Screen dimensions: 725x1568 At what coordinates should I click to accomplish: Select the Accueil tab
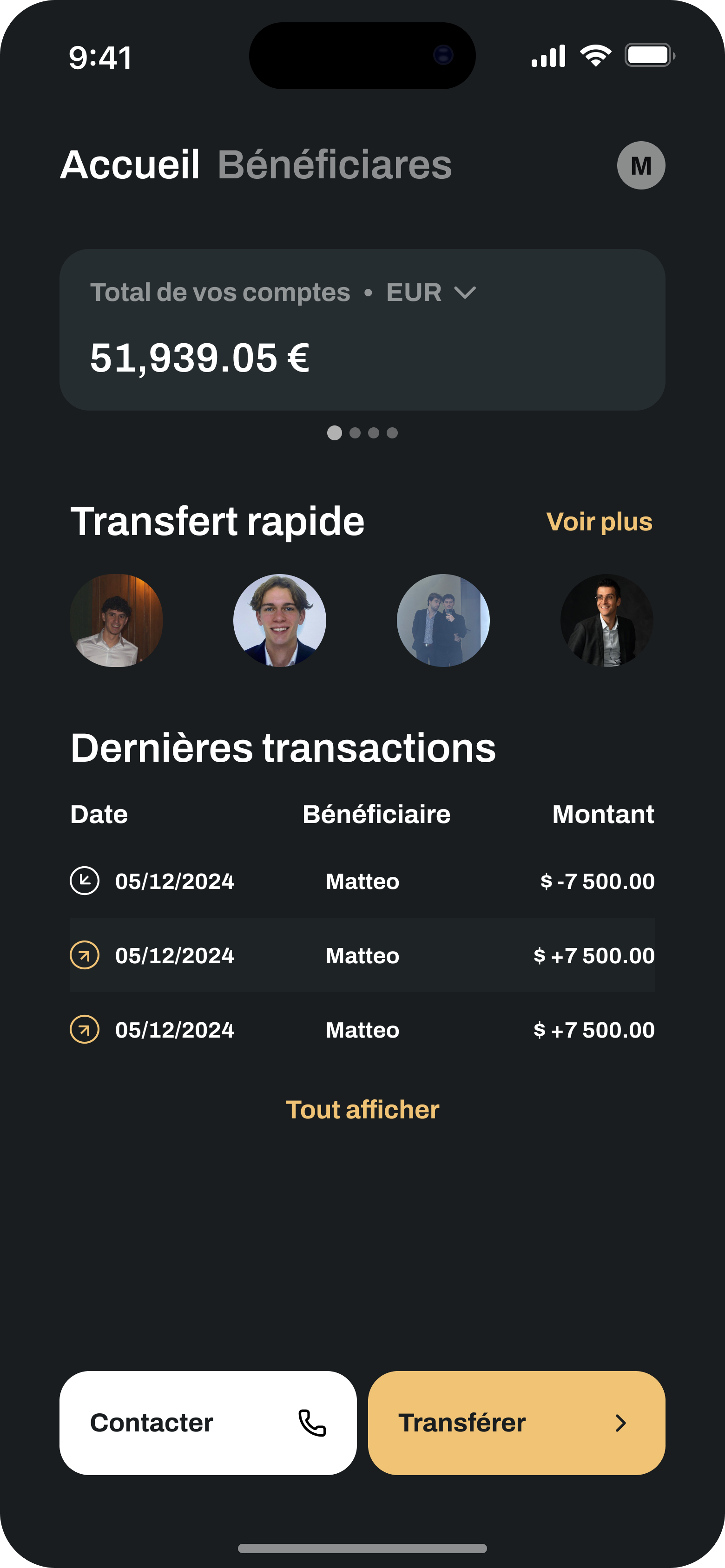130,165
